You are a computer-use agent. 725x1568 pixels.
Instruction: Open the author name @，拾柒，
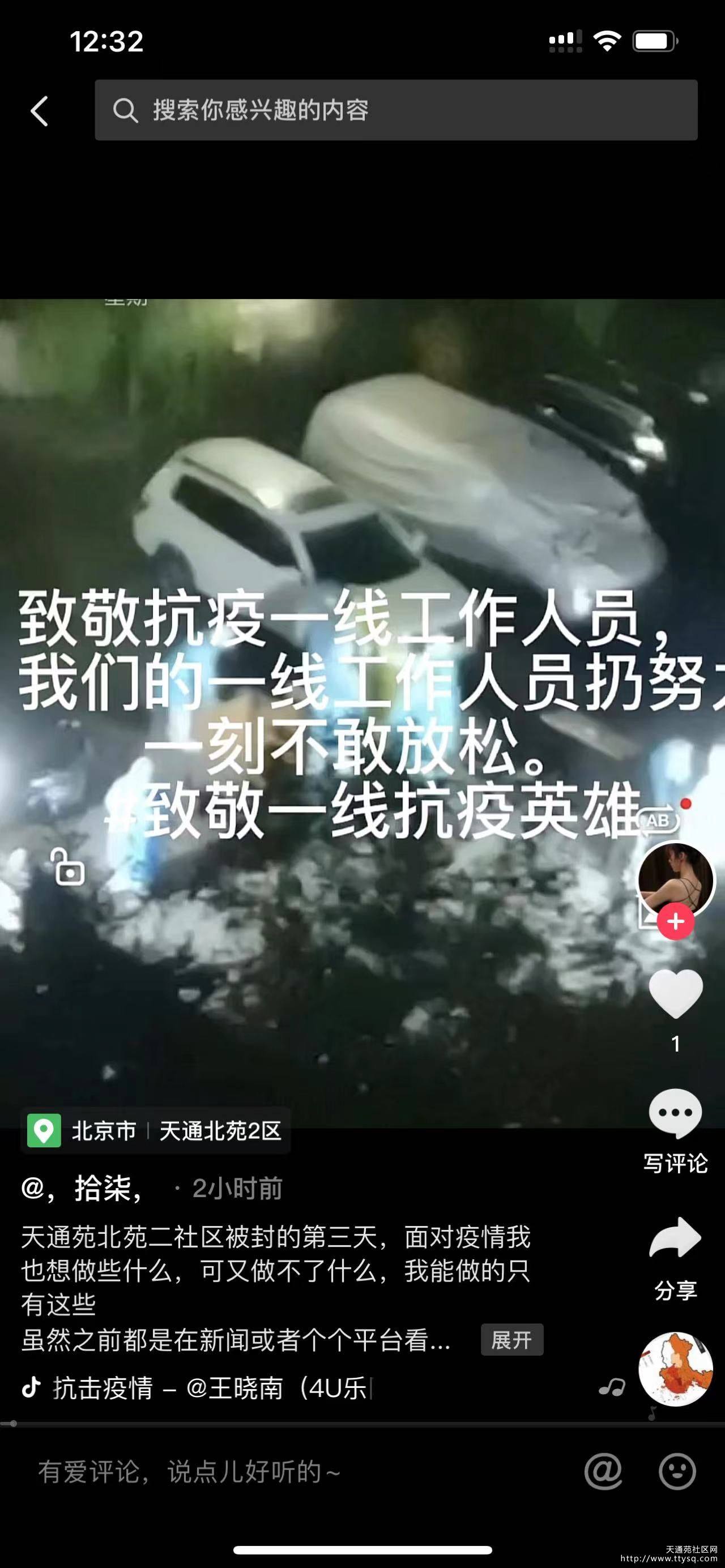[83, 1188]
